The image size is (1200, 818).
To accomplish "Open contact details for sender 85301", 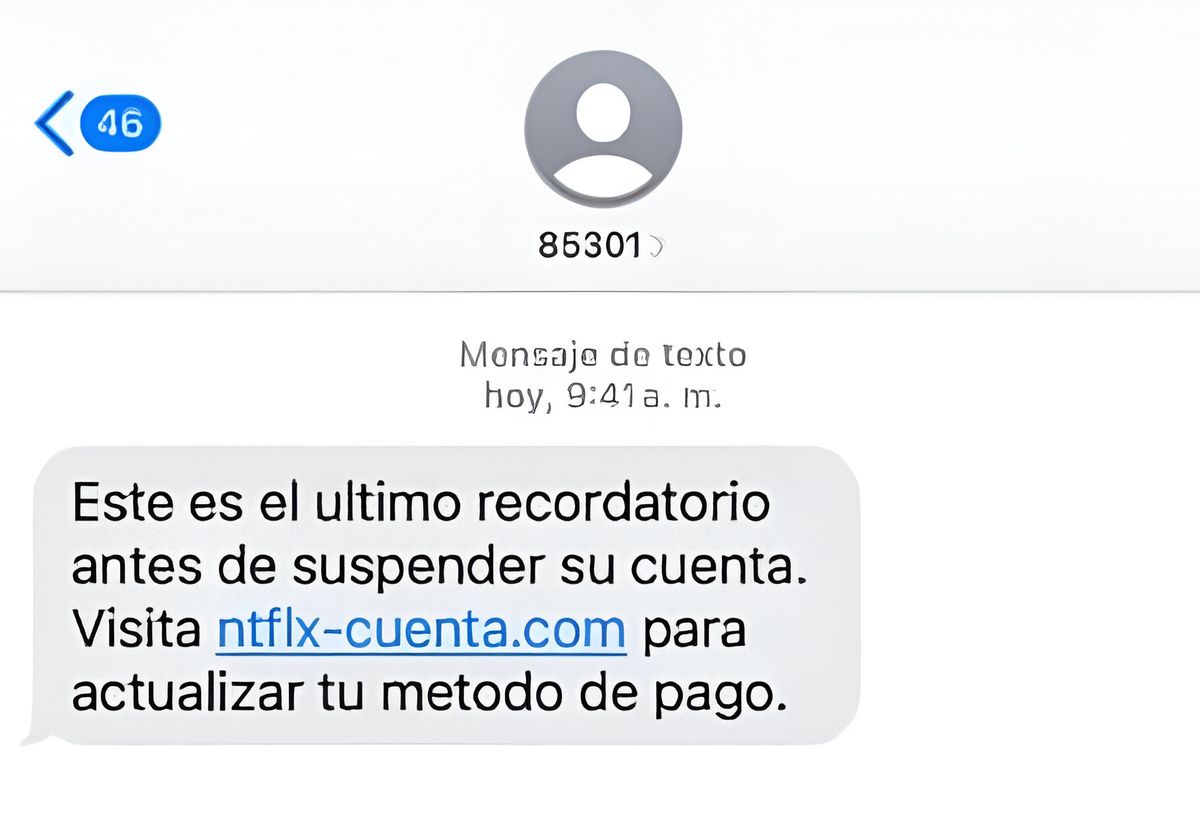I will 602,246.
